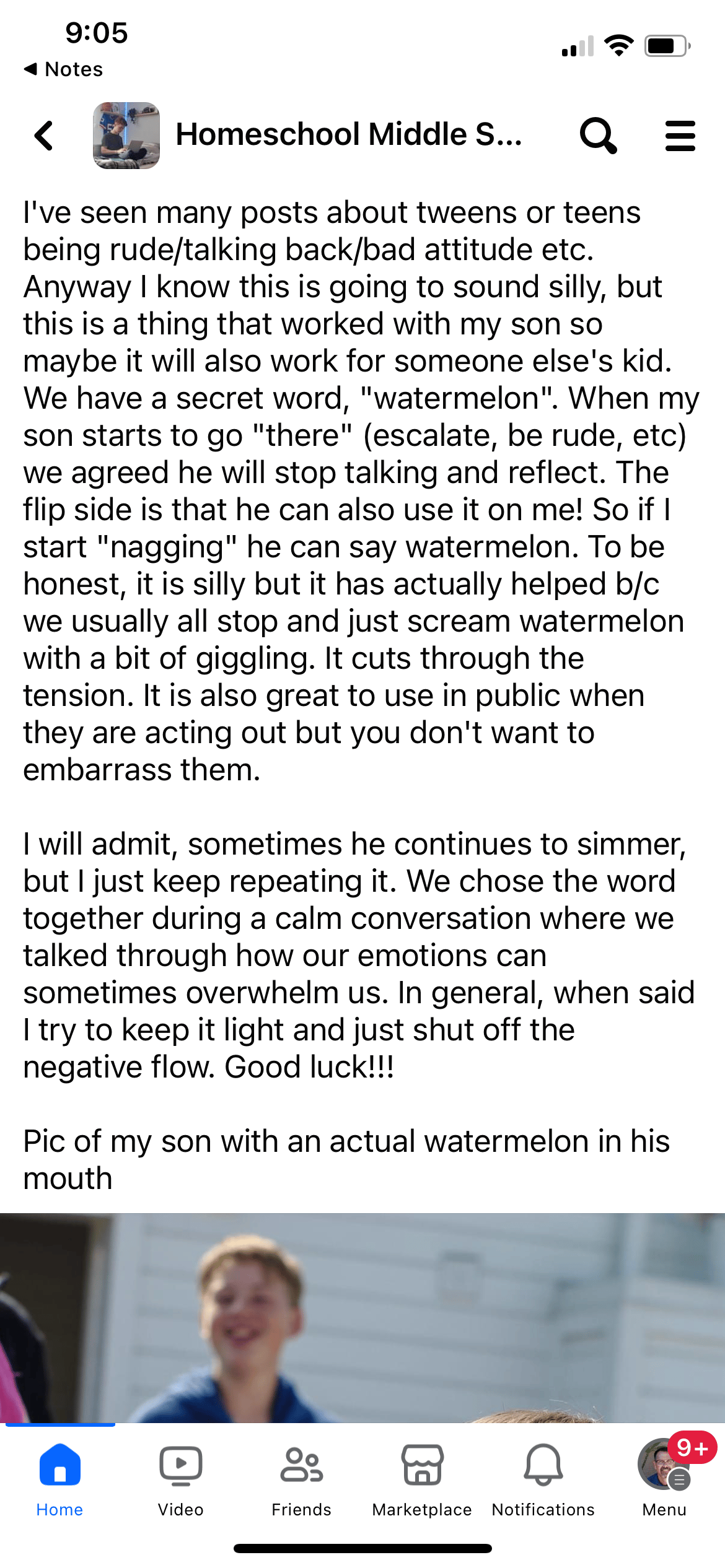Screen dimensions: 725x1568
Task: Open the group hamburger menu
Action: pyautogui.click(x=680, y=136)
